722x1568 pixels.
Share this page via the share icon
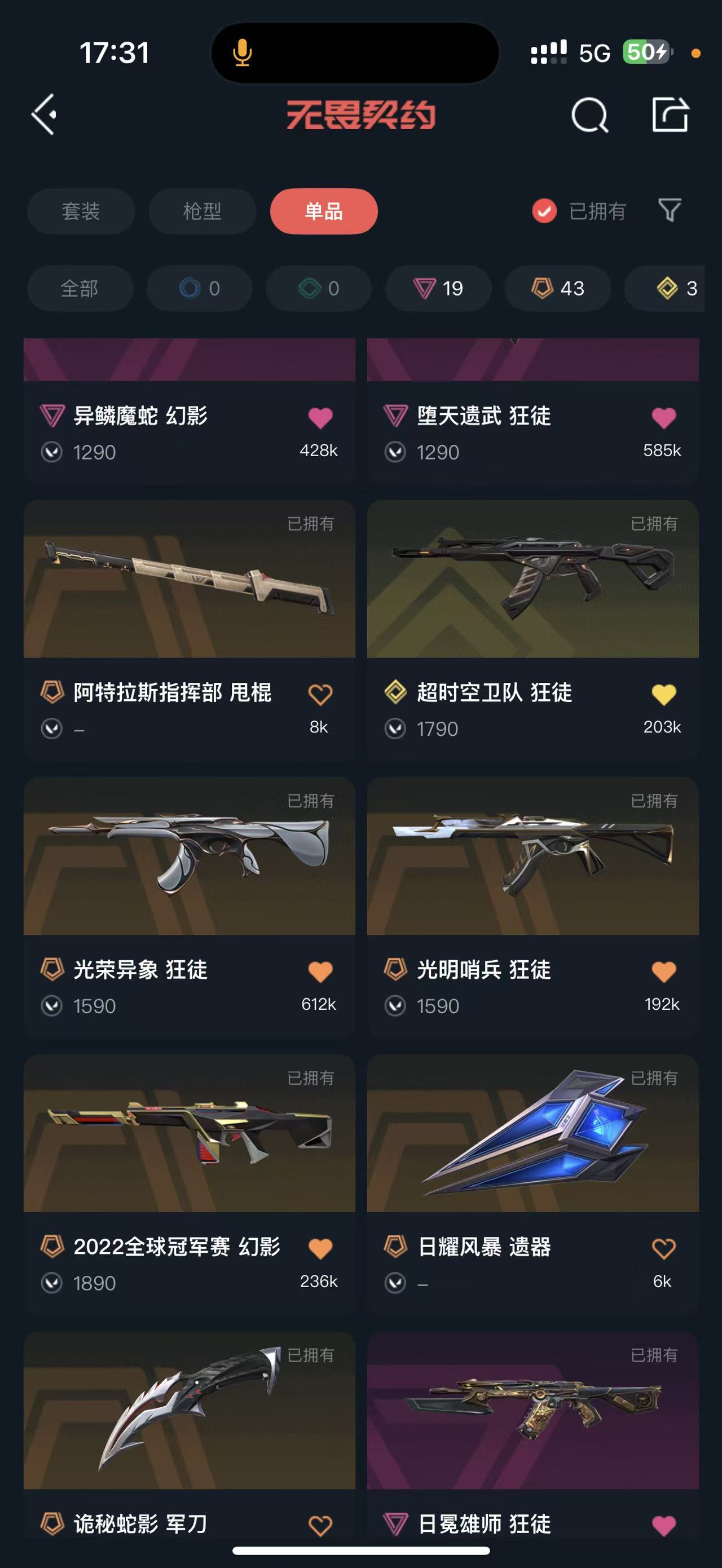point(670,114)
